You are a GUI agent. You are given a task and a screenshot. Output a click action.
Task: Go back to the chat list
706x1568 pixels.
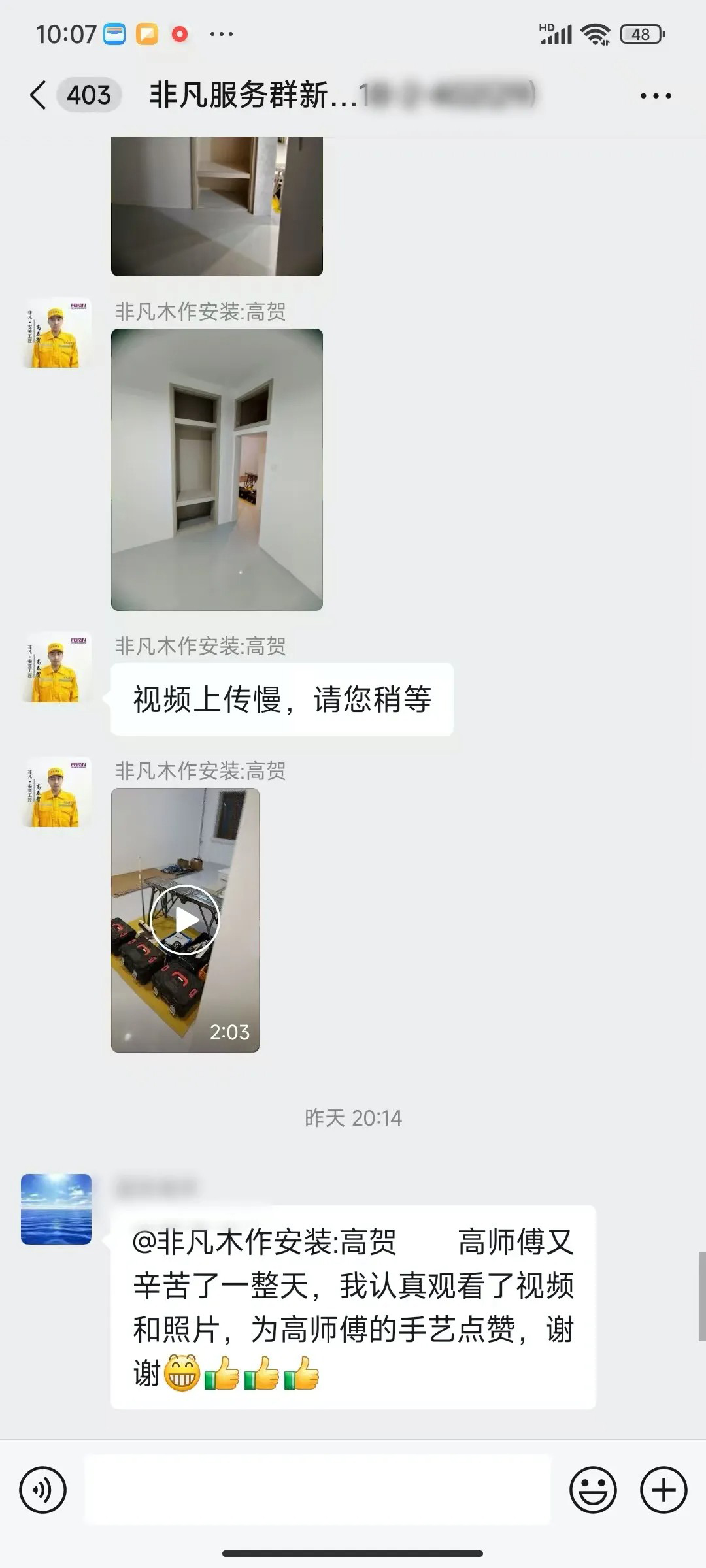point(39,95)
